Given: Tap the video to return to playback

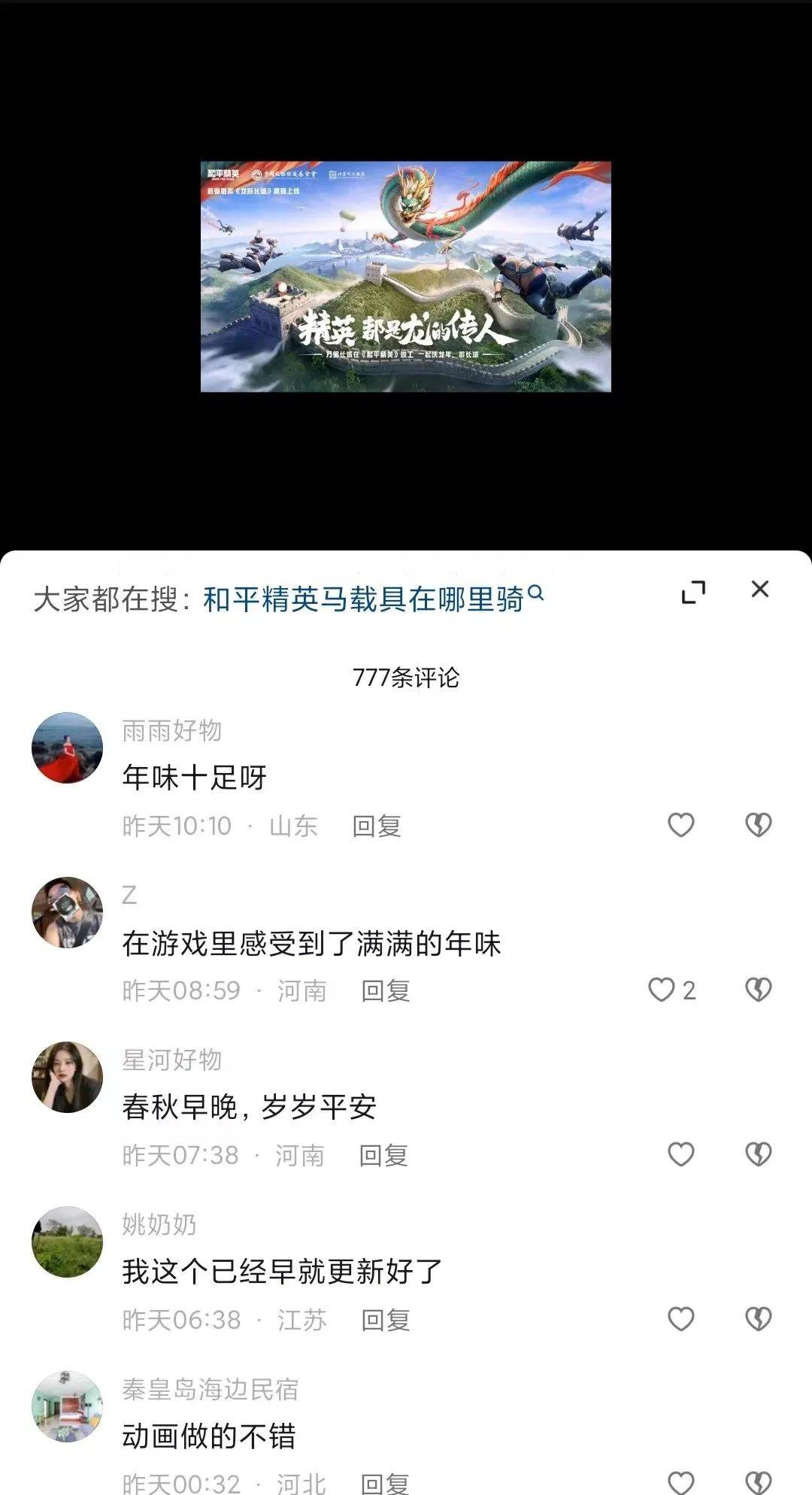Looking at the screenshot, I should click(405, 276).
